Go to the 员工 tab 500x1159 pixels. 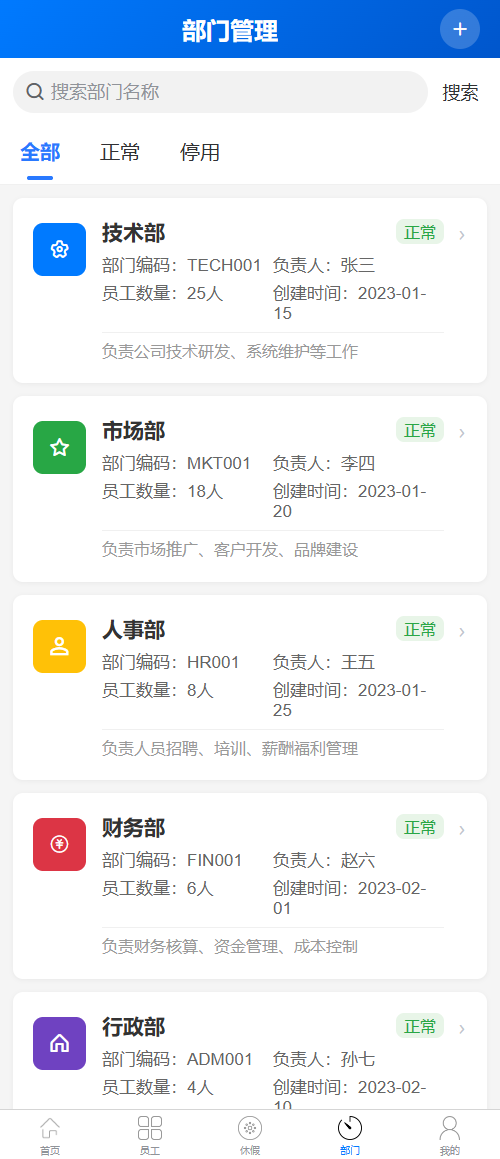click(149, 1135)
